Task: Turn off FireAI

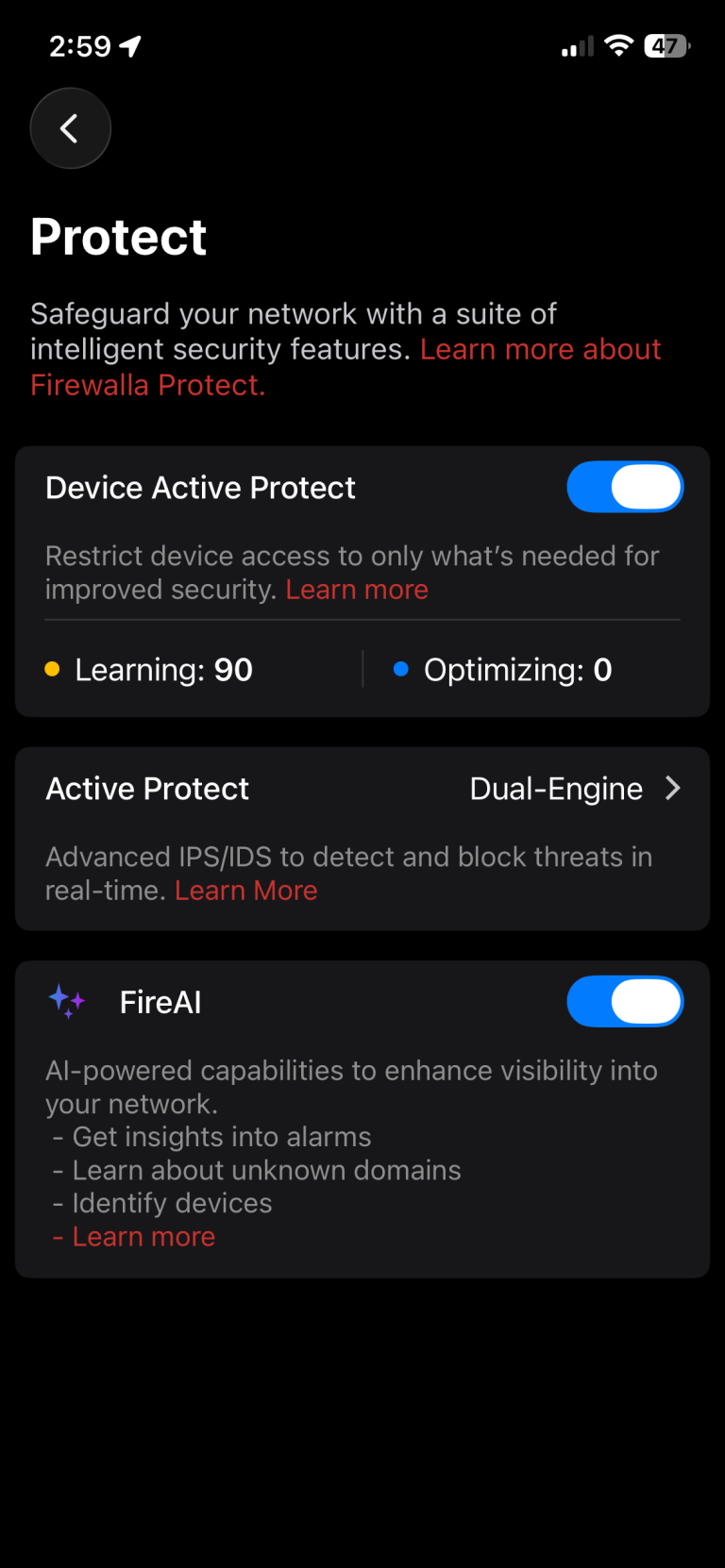Action: [625, 1002]
